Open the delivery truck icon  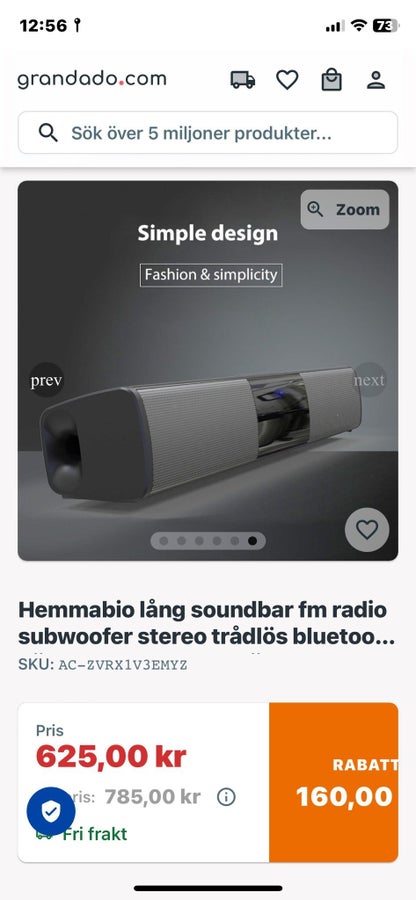[x=243, y=80]
